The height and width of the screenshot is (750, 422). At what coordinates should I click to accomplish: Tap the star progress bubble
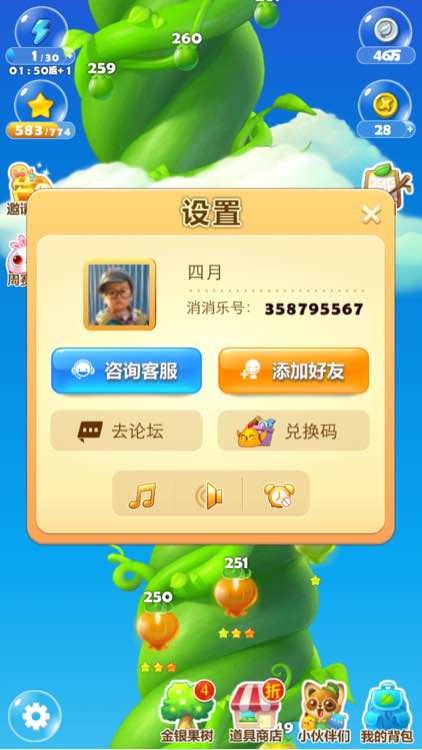(x=41, y=110)
